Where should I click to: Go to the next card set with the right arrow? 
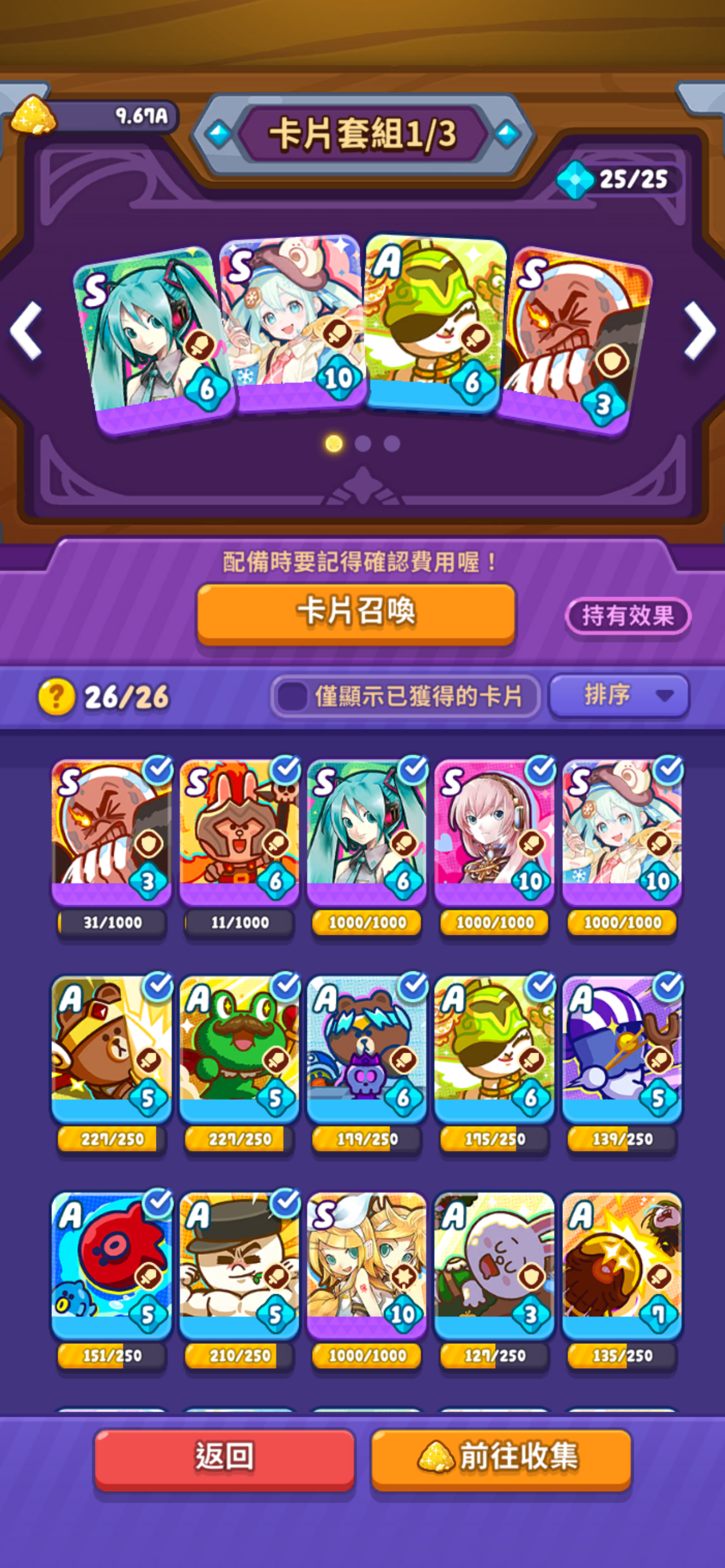[x=699, y=330]
